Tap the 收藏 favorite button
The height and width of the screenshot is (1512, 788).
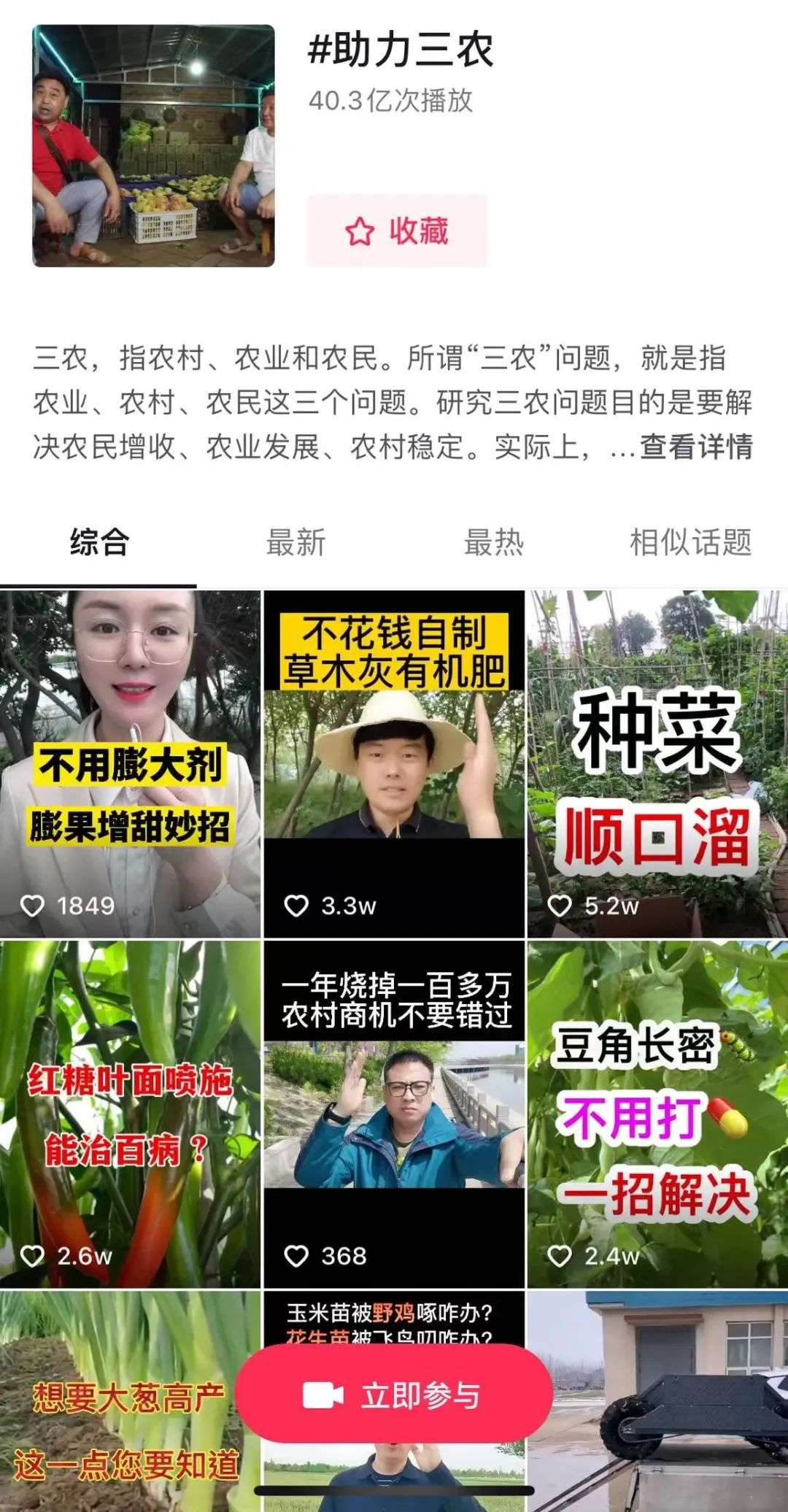[396, 231]
